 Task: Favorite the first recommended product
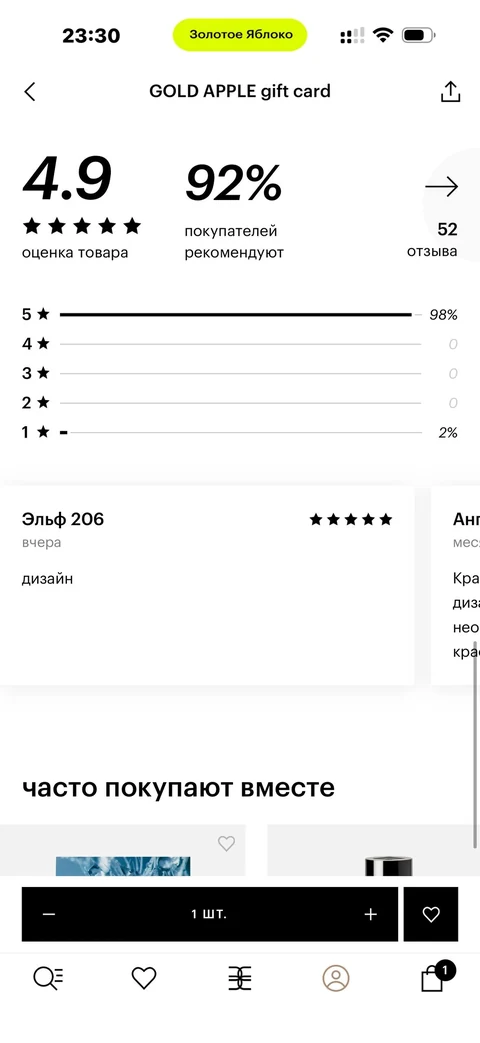[x=227, y=843]
